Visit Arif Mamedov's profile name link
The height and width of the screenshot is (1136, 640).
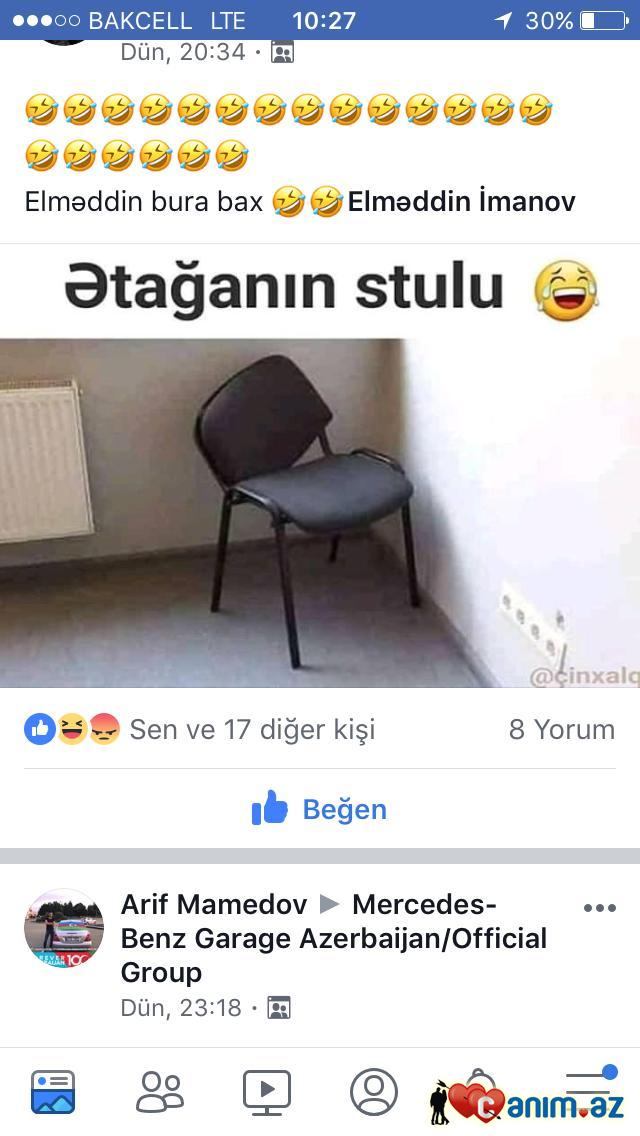click(214, 905)
